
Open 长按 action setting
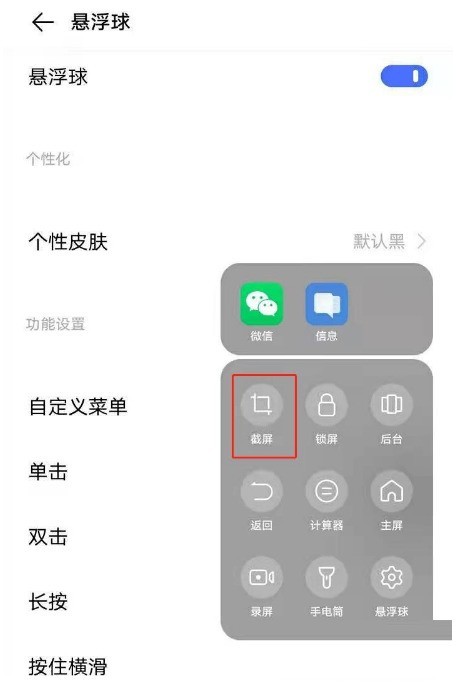(48, 601)
